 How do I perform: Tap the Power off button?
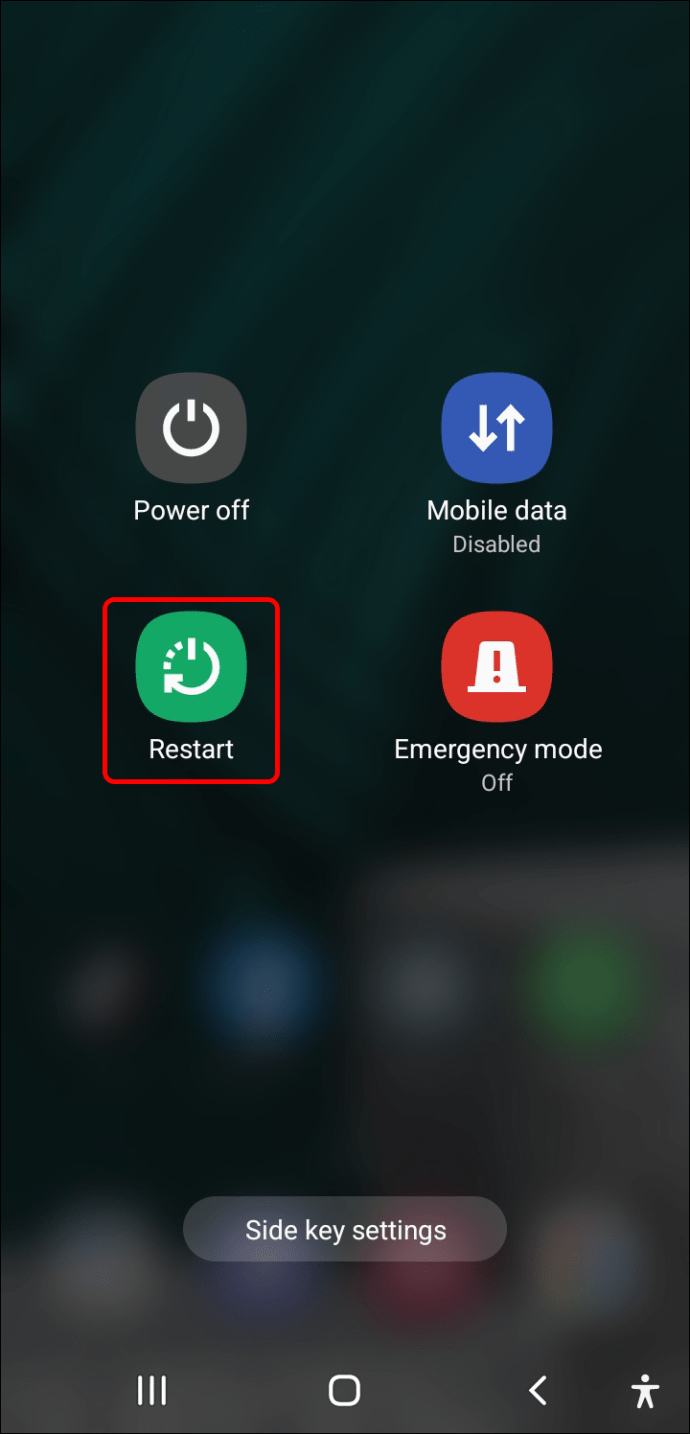(x=191, y=428)
